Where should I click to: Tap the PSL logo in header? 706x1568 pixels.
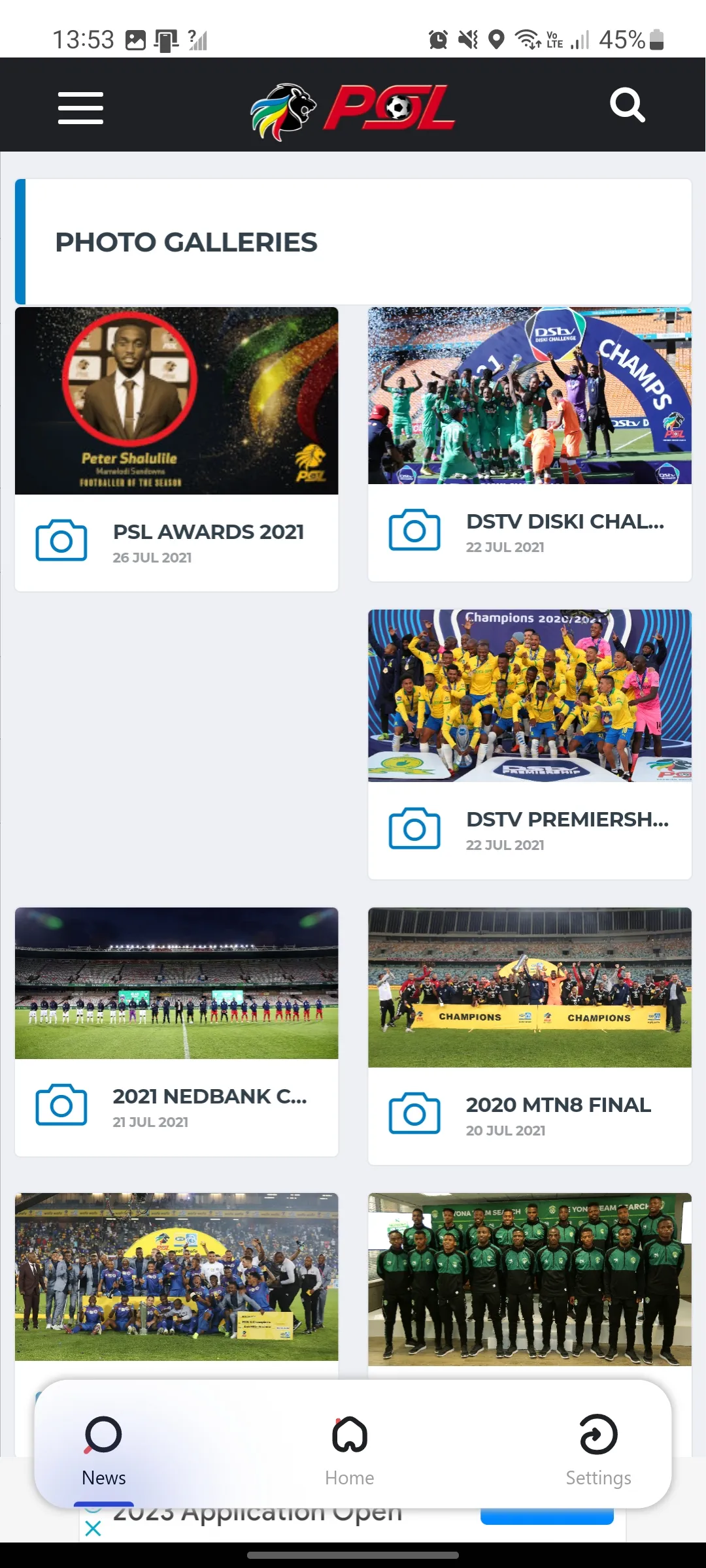[353, 110]
